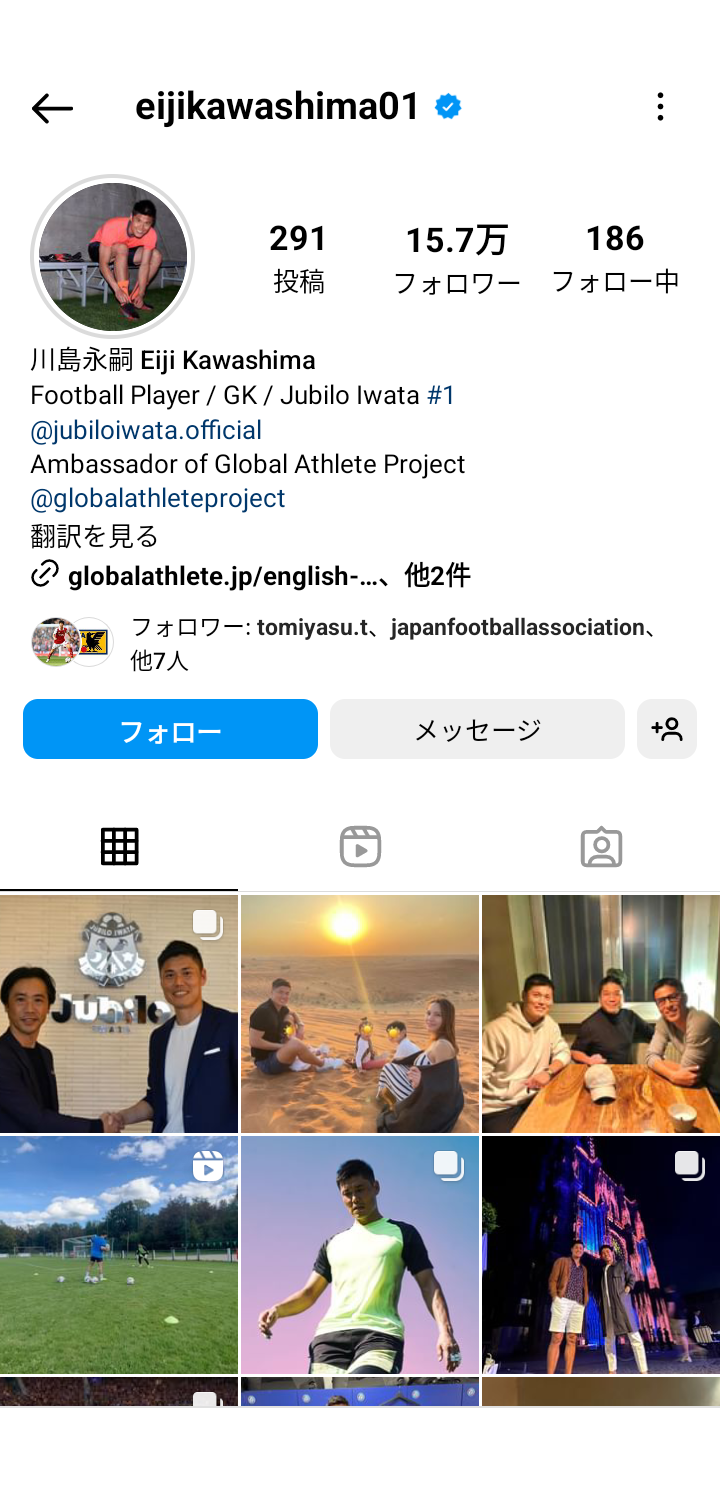Viewport: 720px width, 1496px height.
Task: Open the desert sunset family post
Action: click(x=360, y=1013)
